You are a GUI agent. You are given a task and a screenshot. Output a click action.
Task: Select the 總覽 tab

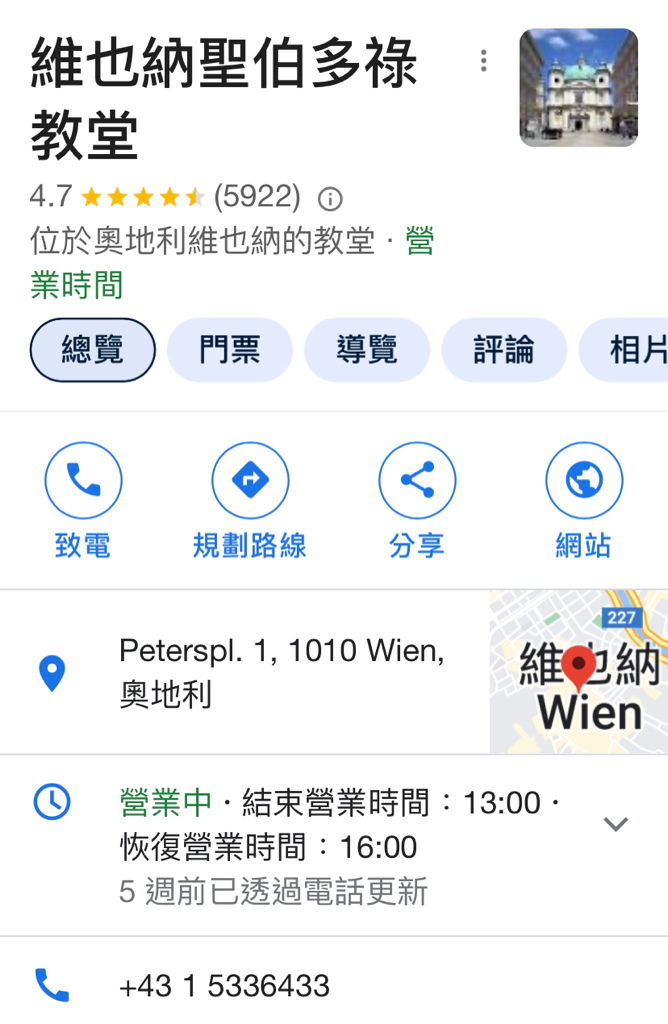tap(93, 350)
